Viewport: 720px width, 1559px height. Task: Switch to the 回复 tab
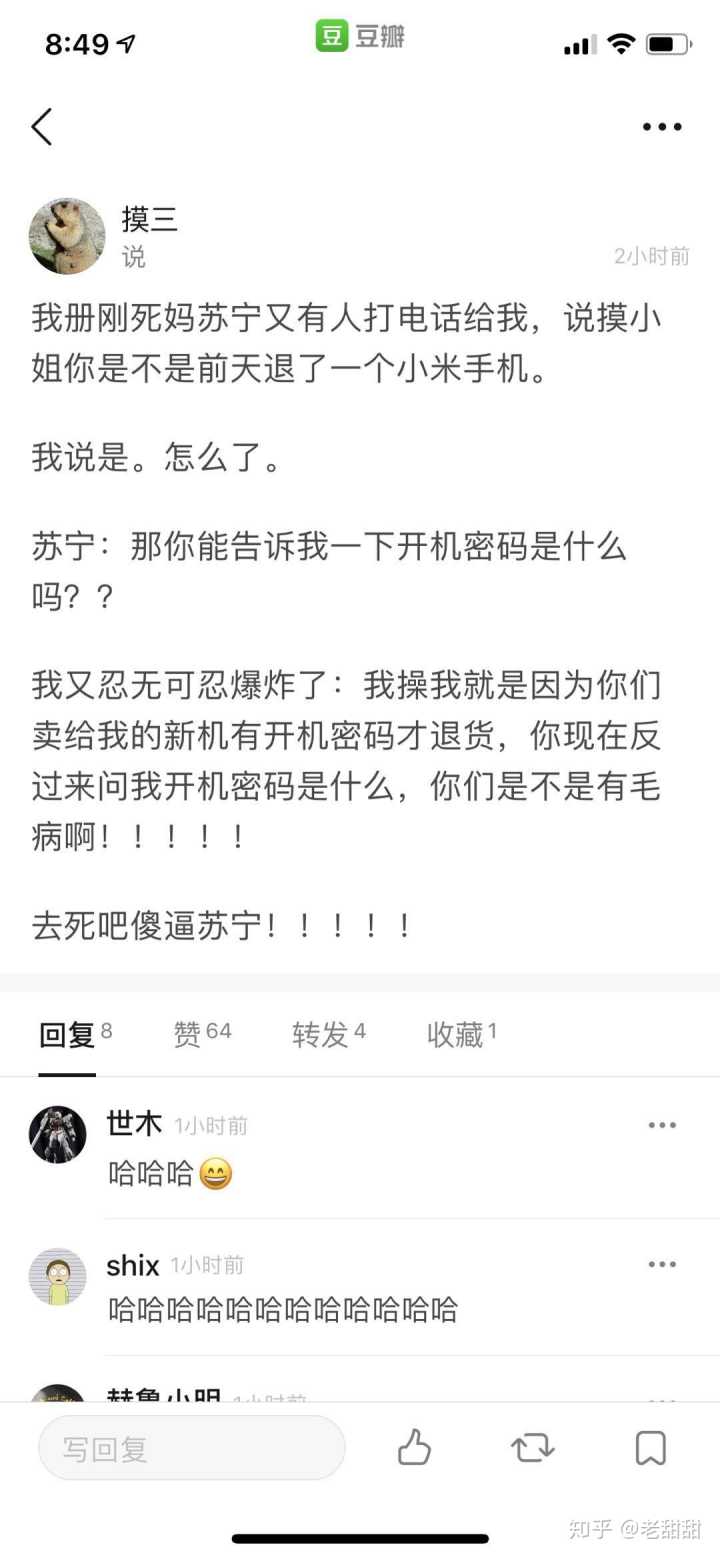click(75, 1034)
